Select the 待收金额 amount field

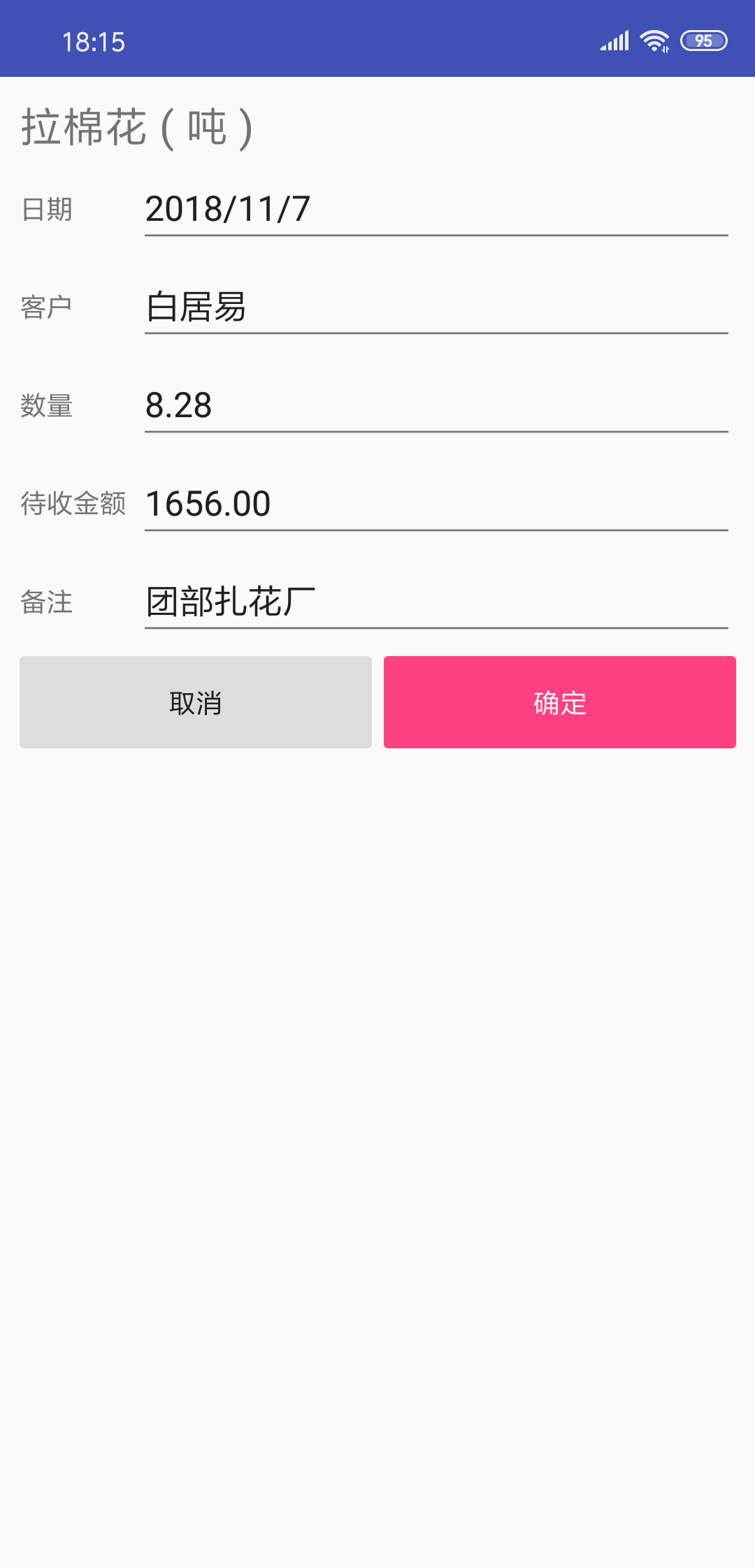436,504
